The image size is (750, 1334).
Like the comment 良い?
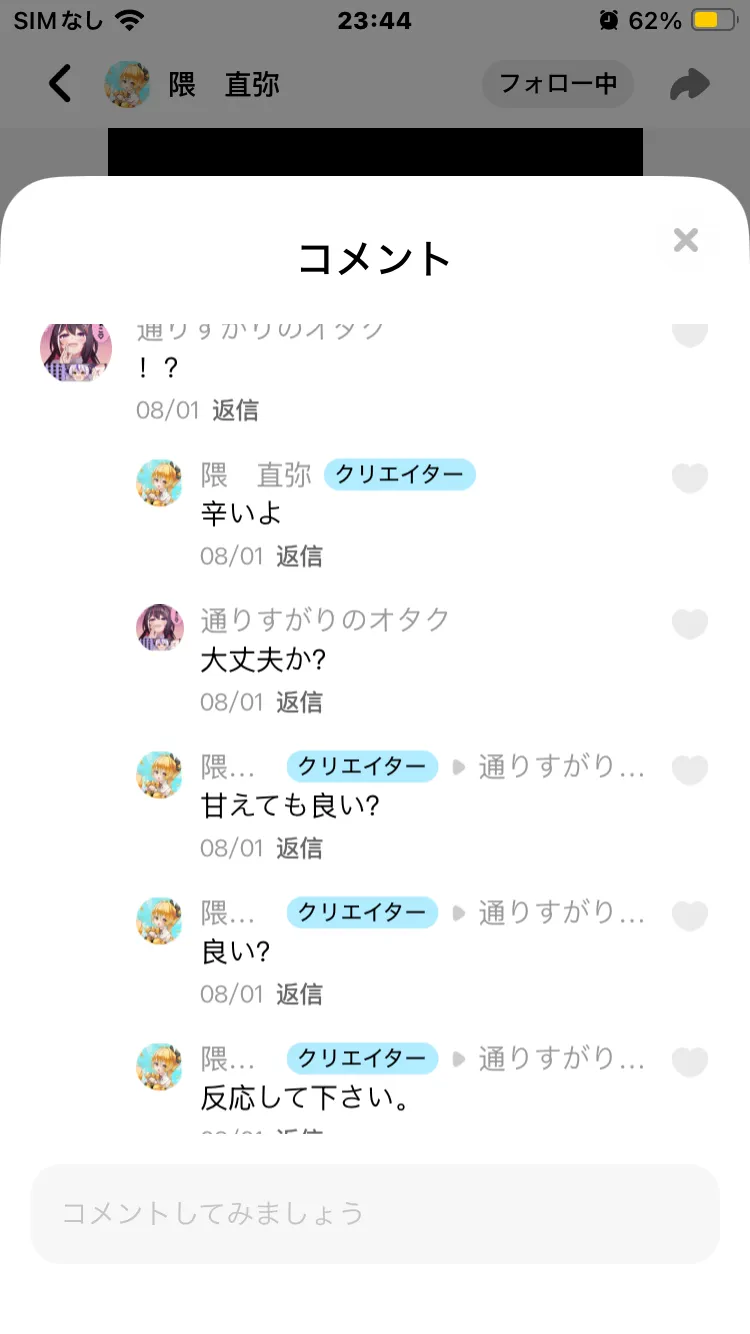tap(689, 916)
